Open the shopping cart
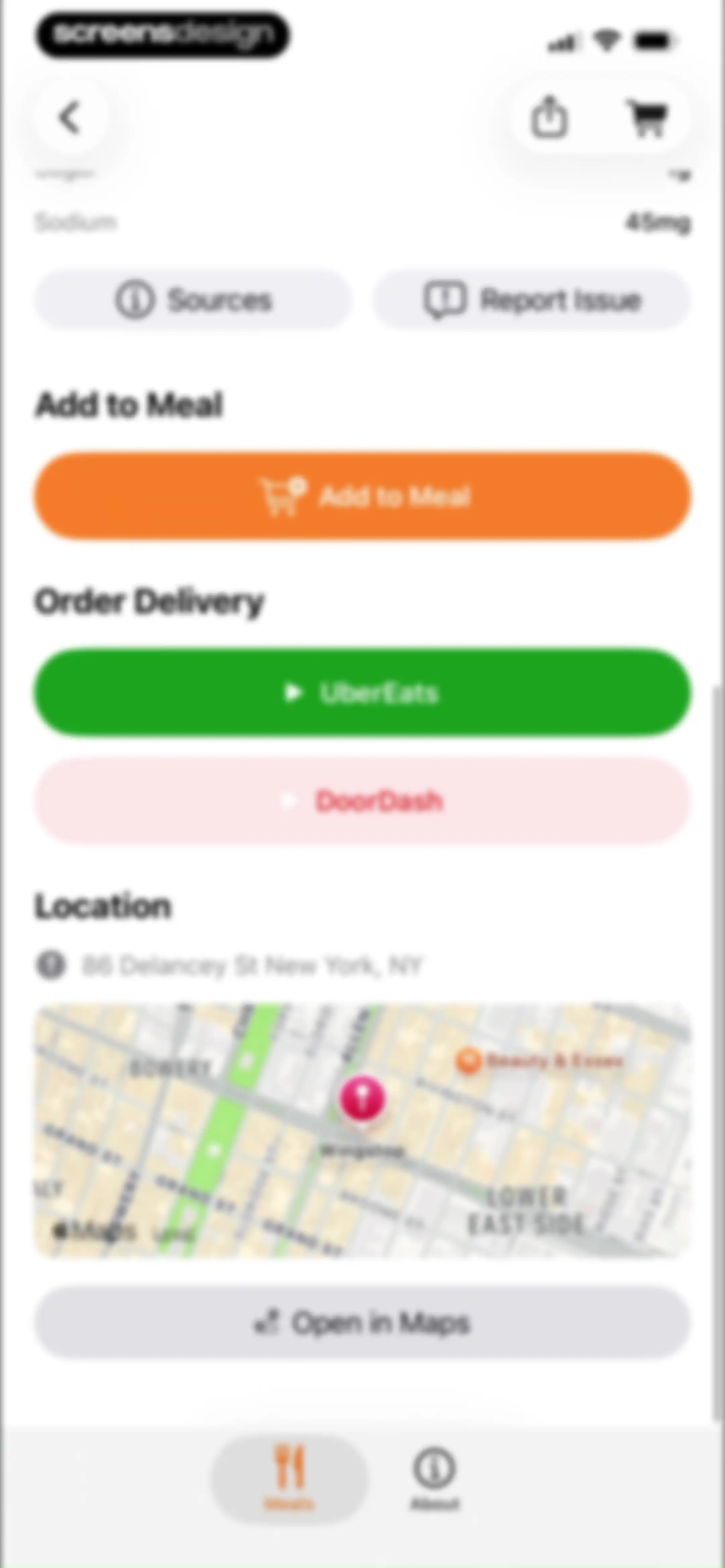The width and height of the screenshot is (725, 1568). pyautogui.click(x=648, y=118)
